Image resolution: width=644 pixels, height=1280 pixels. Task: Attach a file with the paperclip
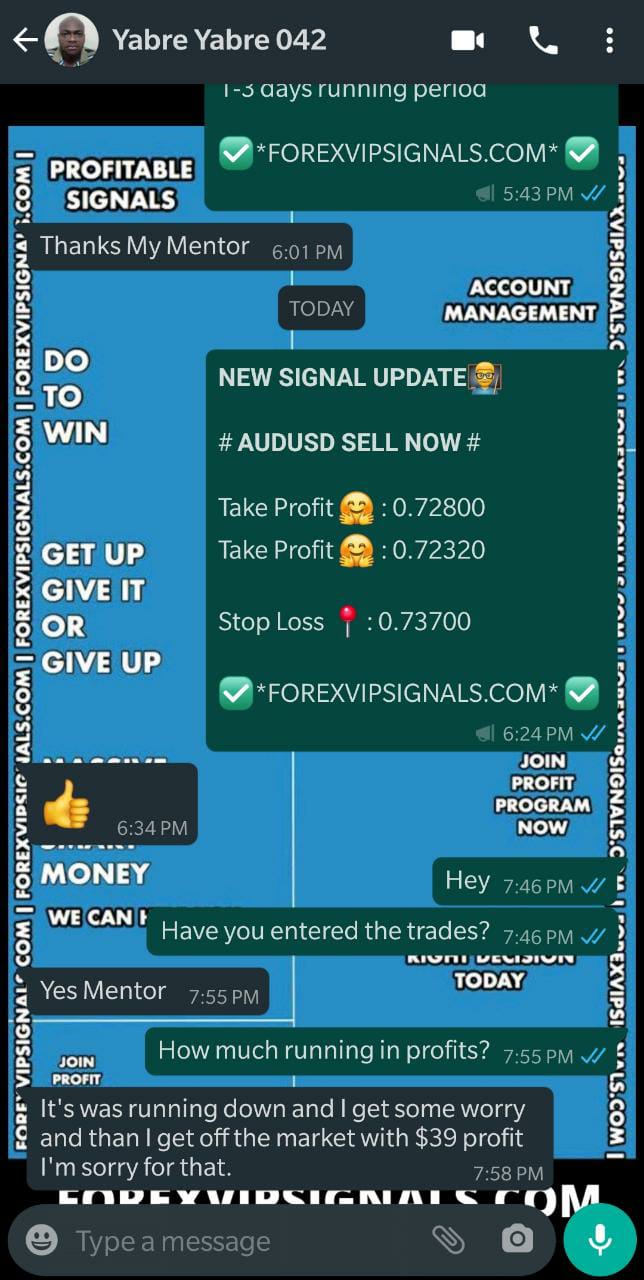pyautogui.click(x=448, y=1240)
